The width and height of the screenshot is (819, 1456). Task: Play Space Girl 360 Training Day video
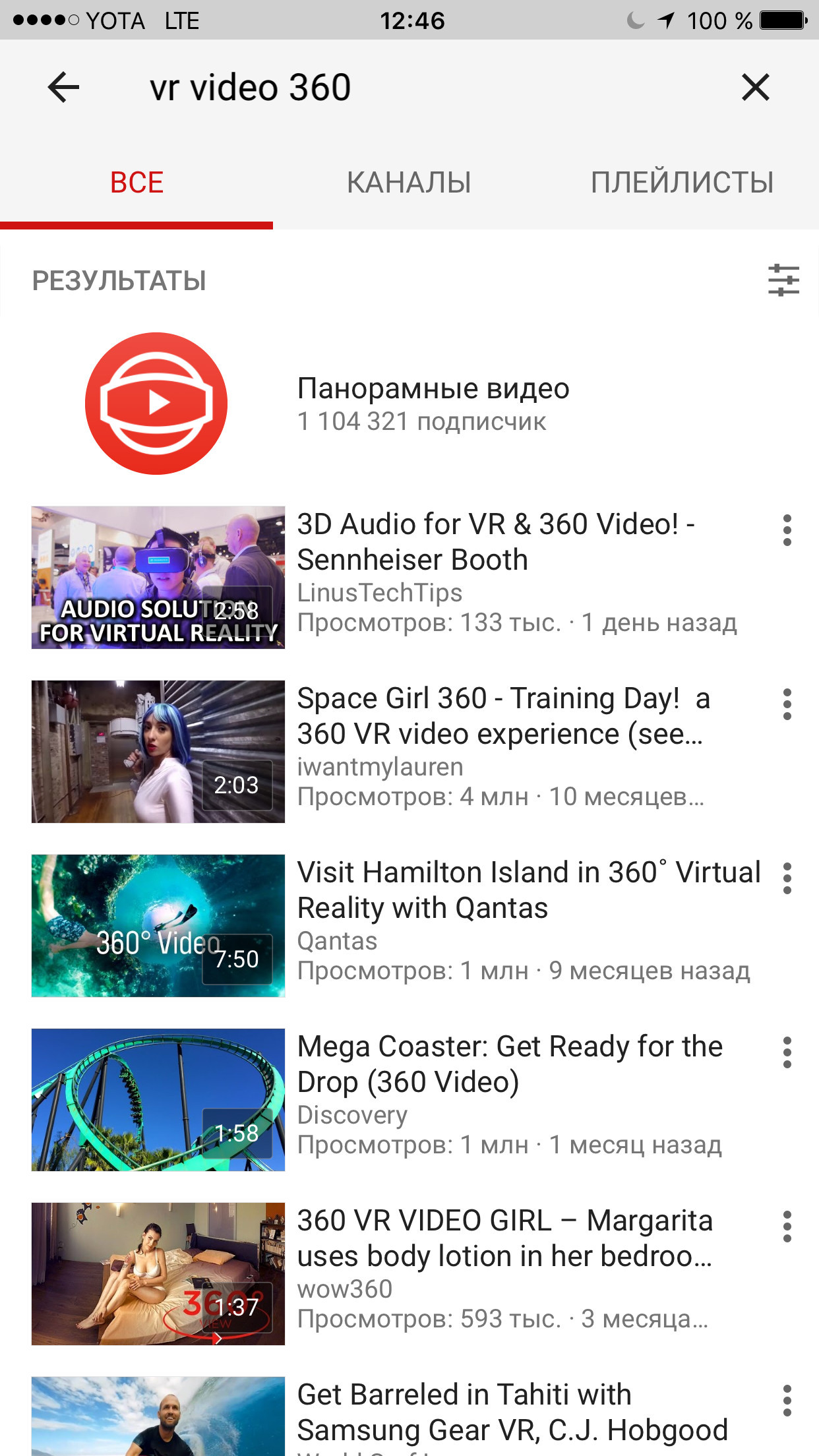(x=158, y=752)
